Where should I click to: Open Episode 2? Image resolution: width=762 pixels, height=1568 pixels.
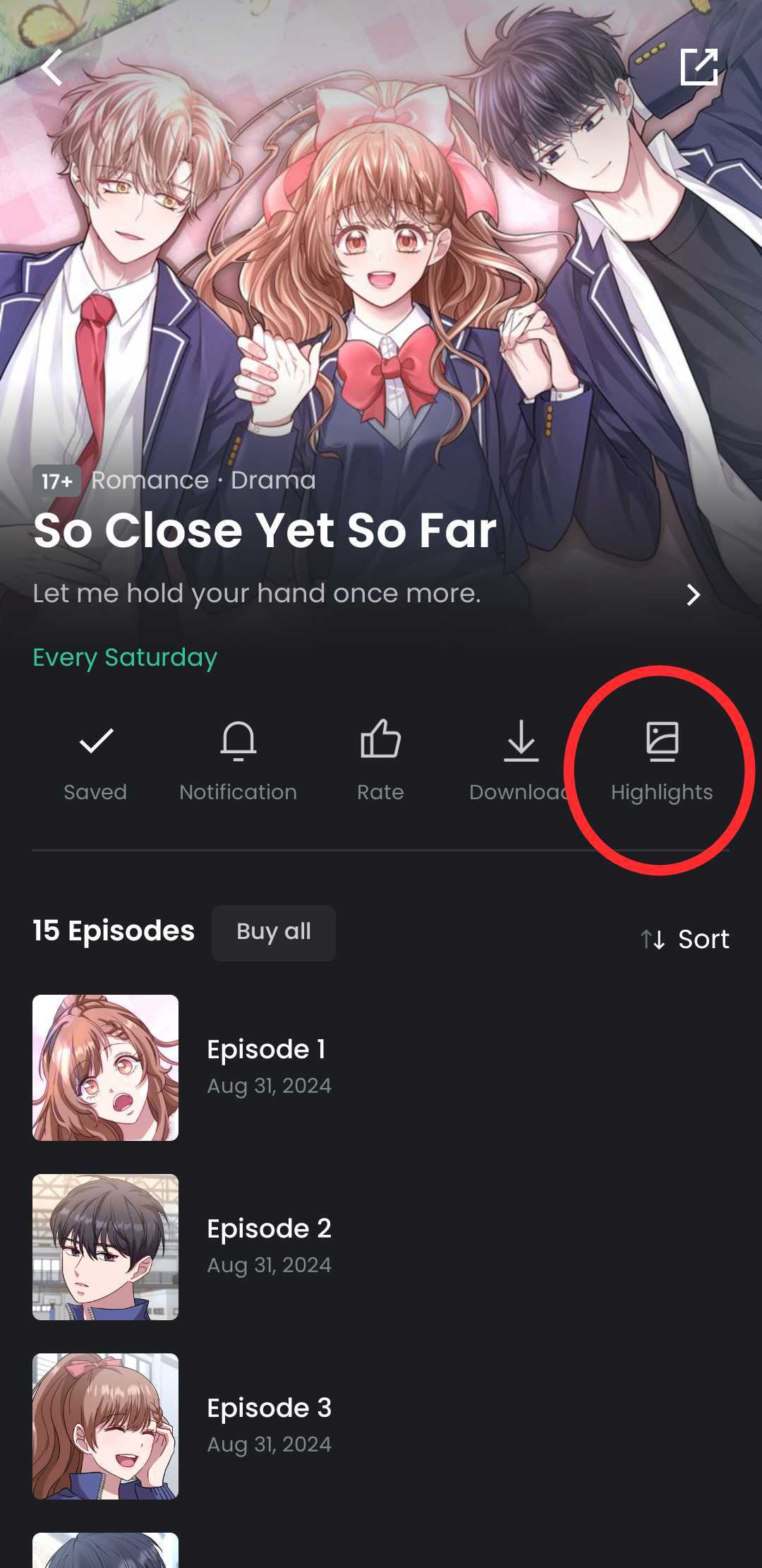coord(268,1246)
